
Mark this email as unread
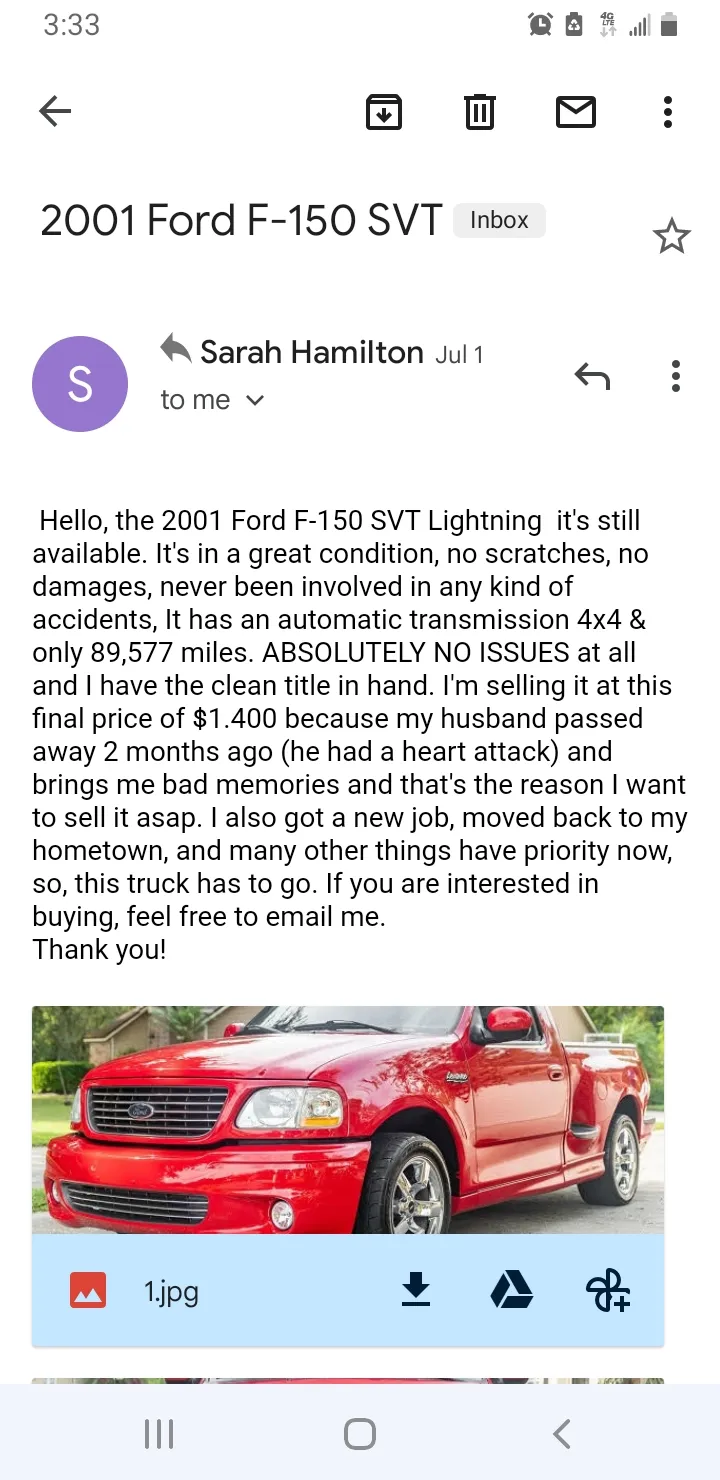coord(576,112)
